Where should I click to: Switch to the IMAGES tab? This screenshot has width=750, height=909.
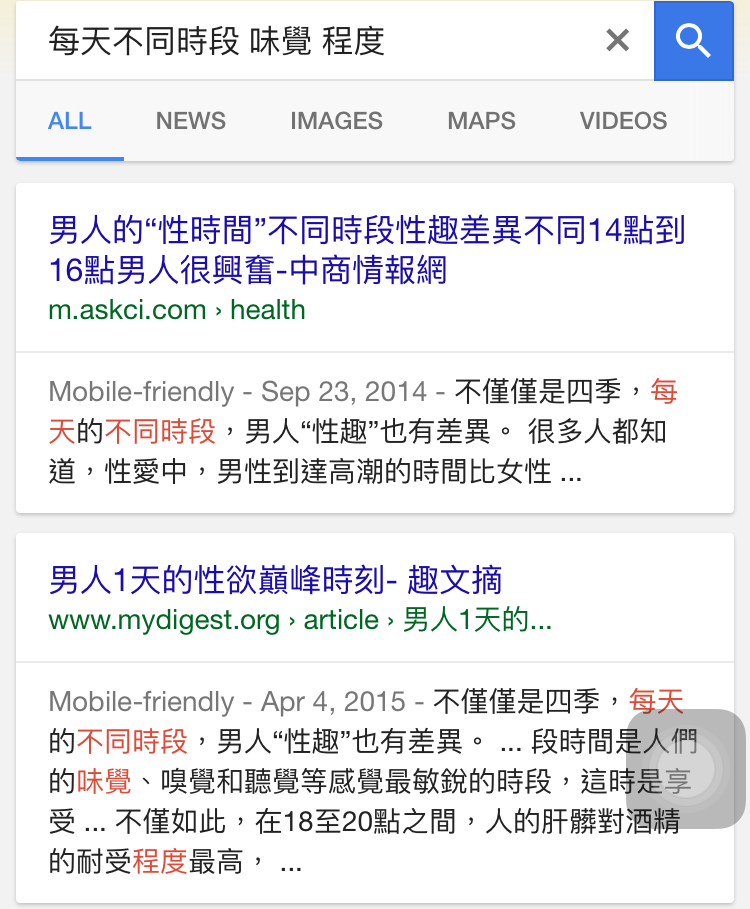pos(336,121)
